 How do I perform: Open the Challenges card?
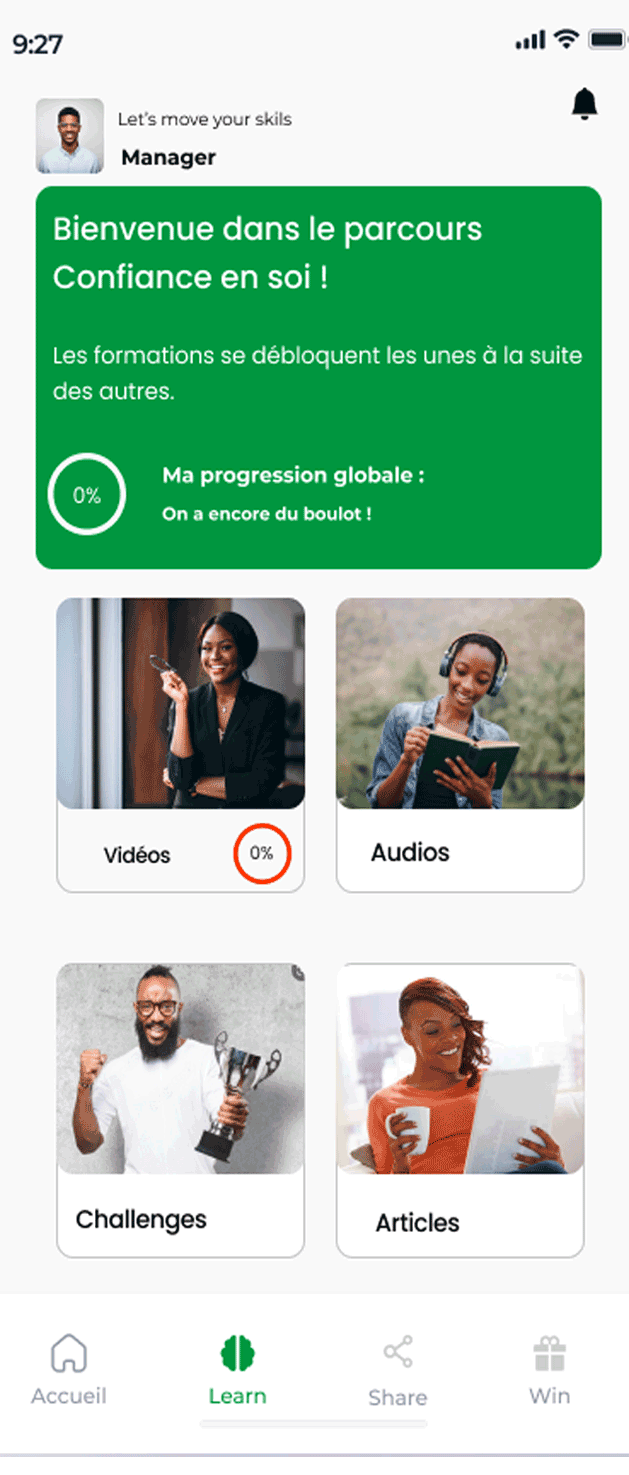point(180,1110)
